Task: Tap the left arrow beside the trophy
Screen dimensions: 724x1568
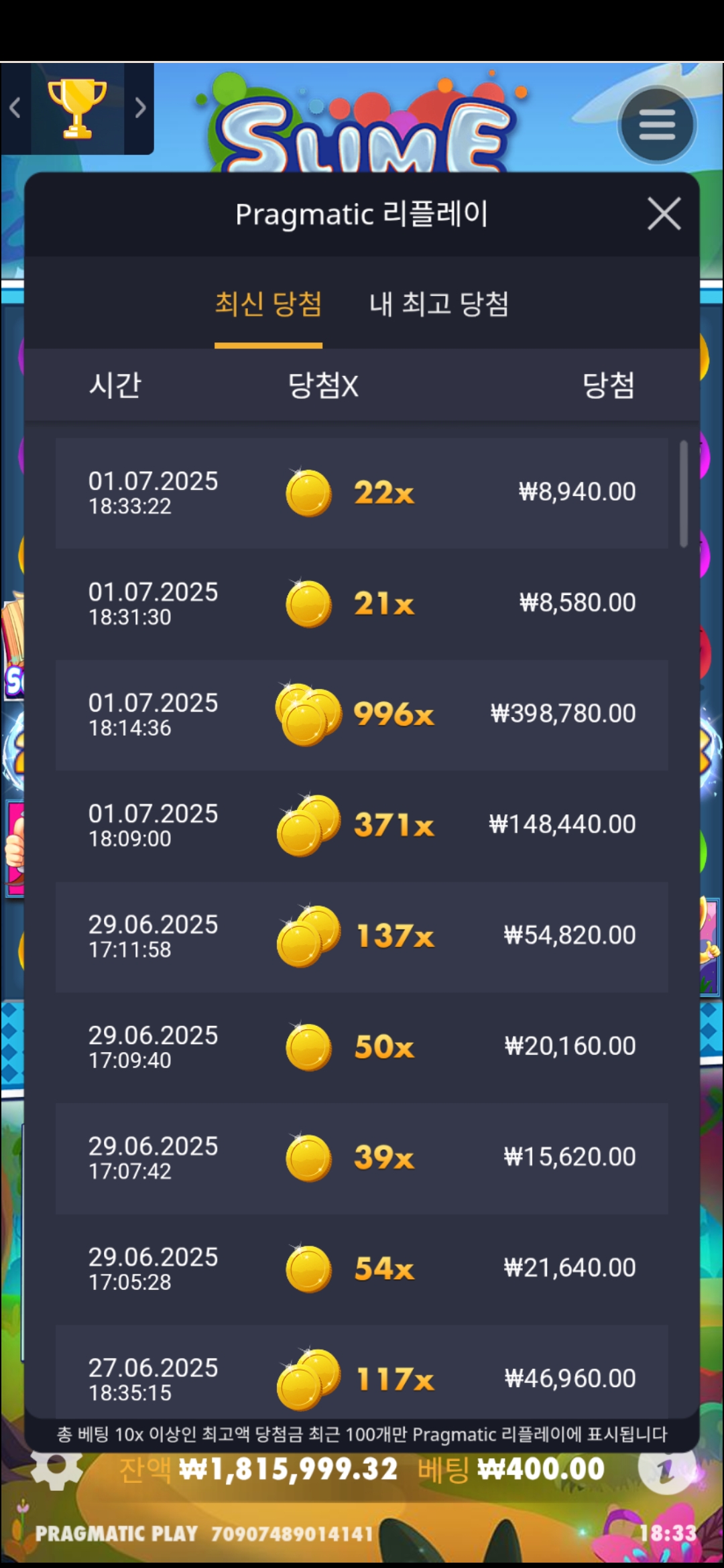Action: 15,108
